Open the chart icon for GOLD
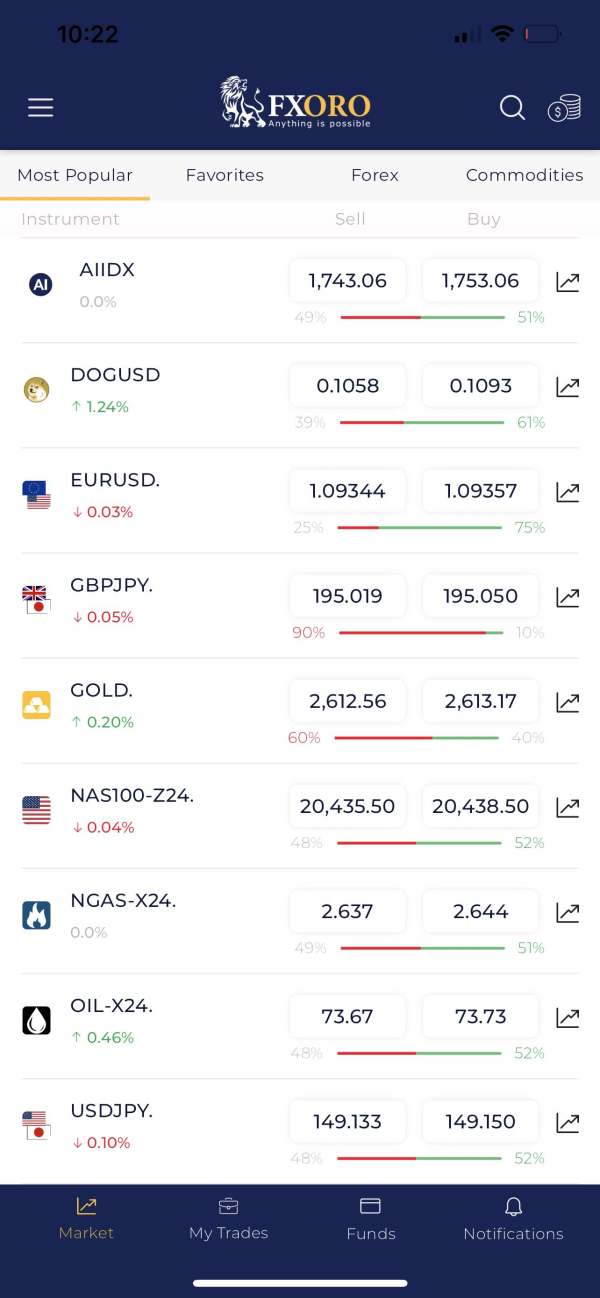Viewport: 600px width, 1298px height. tap(567, 702)
